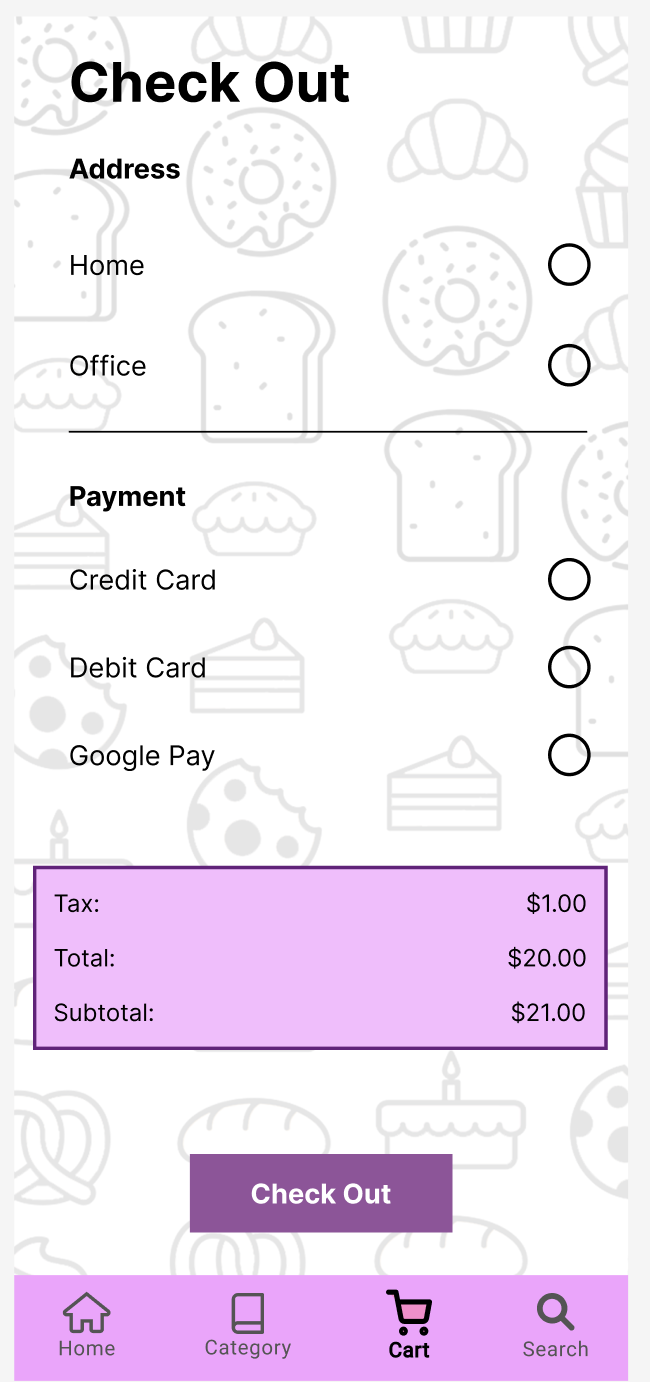Switch to the Category tab
The image size is (650, 1382).
coord(247,1326)
